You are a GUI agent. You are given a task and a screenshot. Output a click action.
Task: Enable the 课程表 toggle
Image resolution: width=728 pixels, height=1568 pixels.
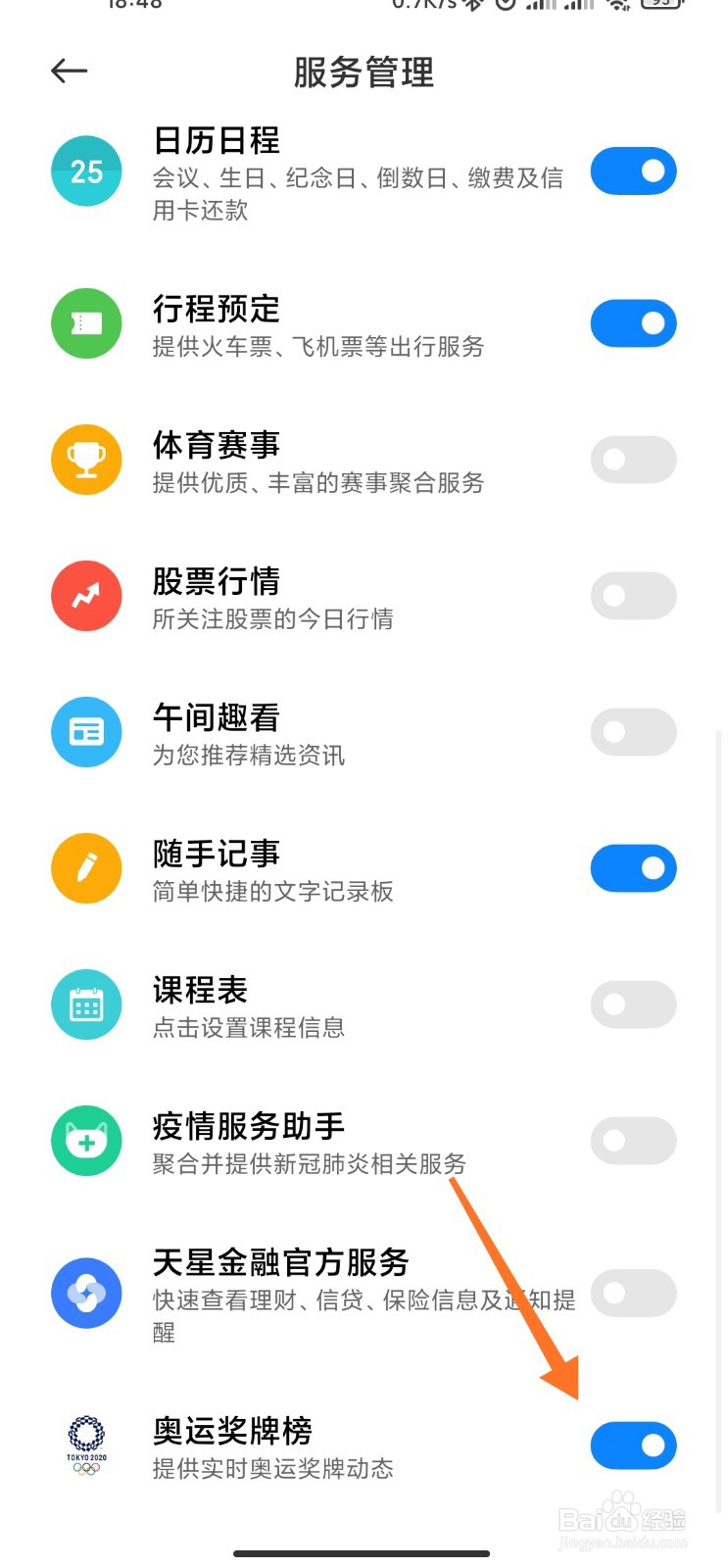(633, 1004)
